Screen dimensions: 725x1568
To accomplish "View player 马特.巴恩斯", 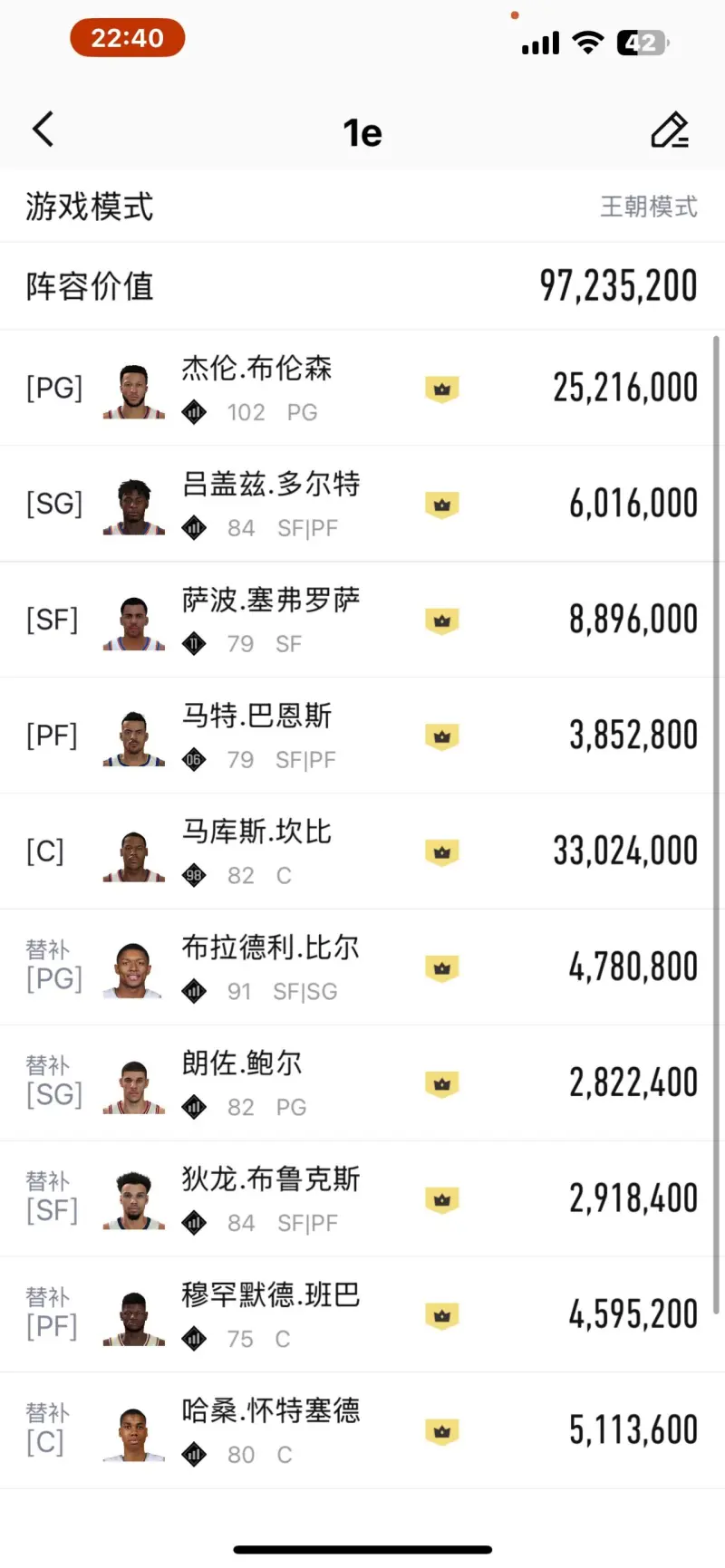I will [361, 736].
